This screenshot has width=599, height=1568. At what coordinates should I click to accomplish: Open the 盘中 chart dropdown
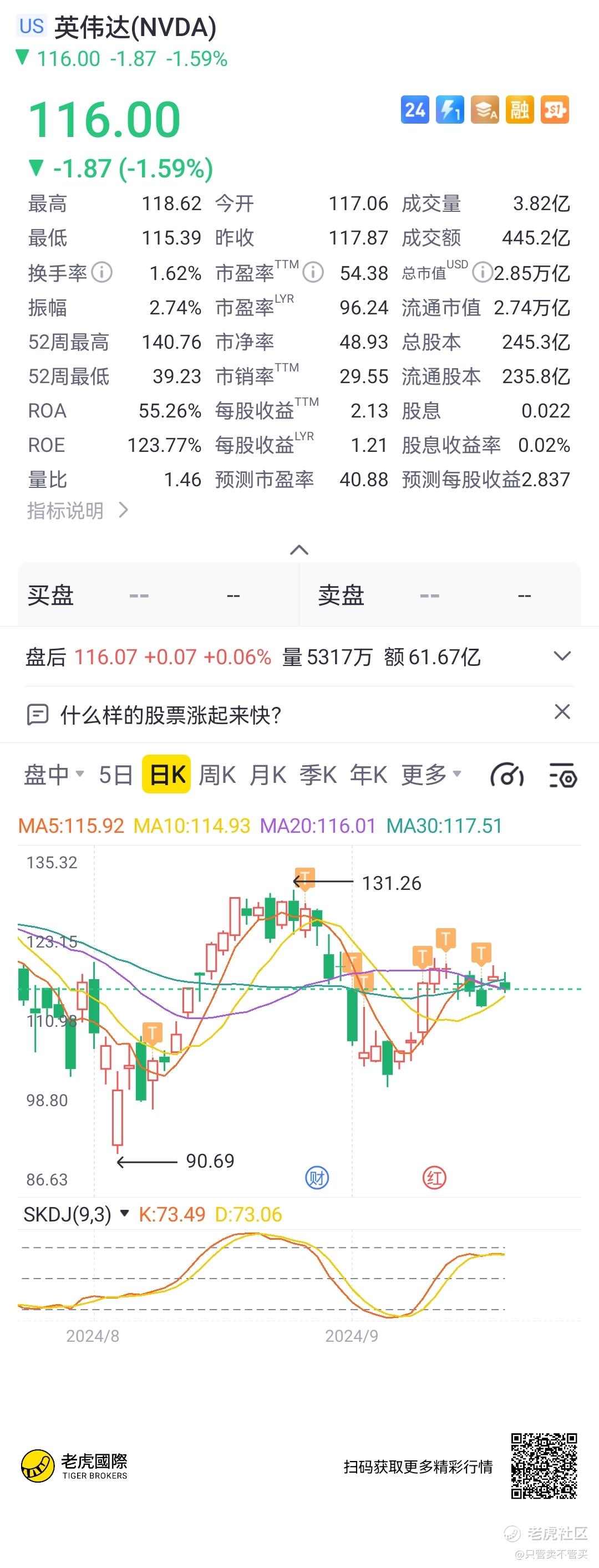coord(54,774)
